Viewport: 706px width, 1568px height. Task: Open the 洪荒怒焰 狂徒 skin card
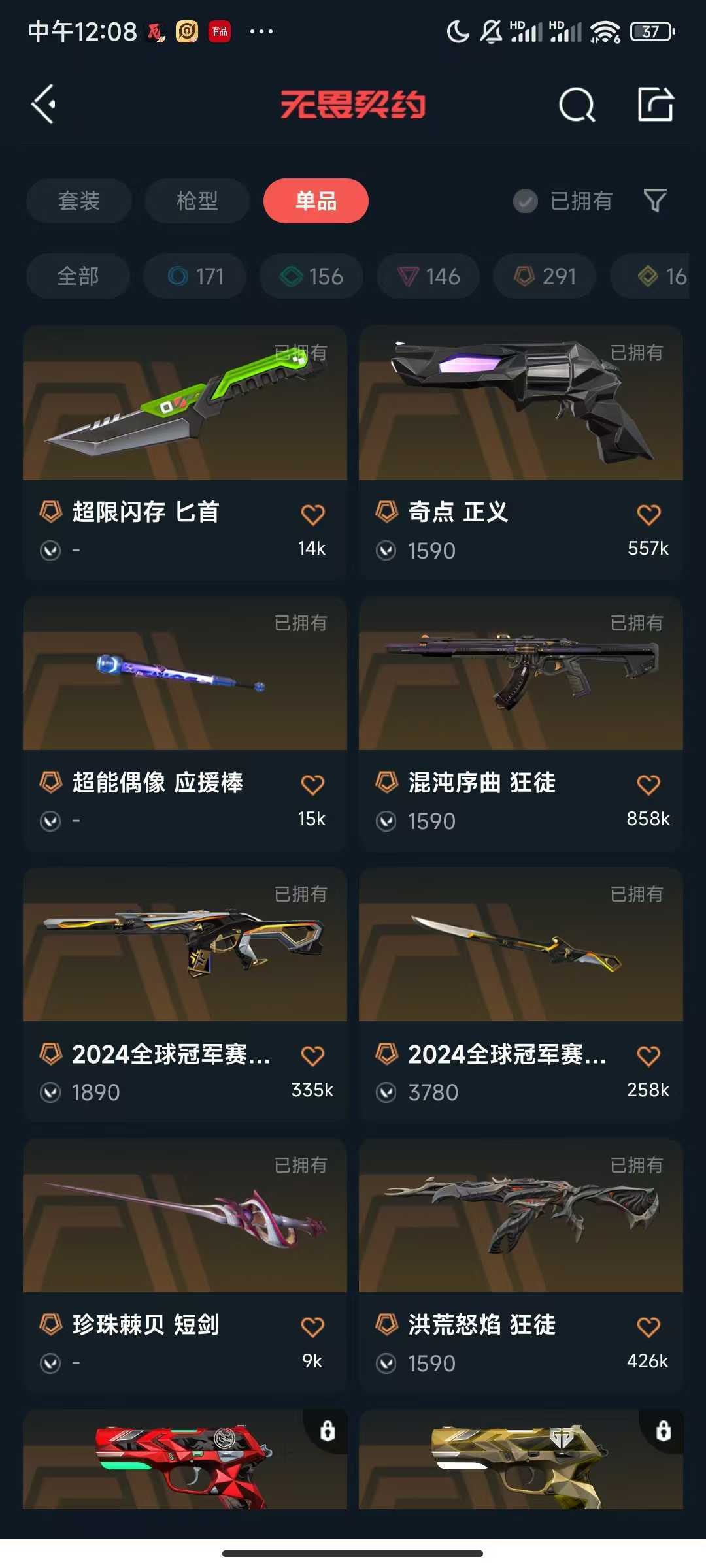click(521, 1266)
